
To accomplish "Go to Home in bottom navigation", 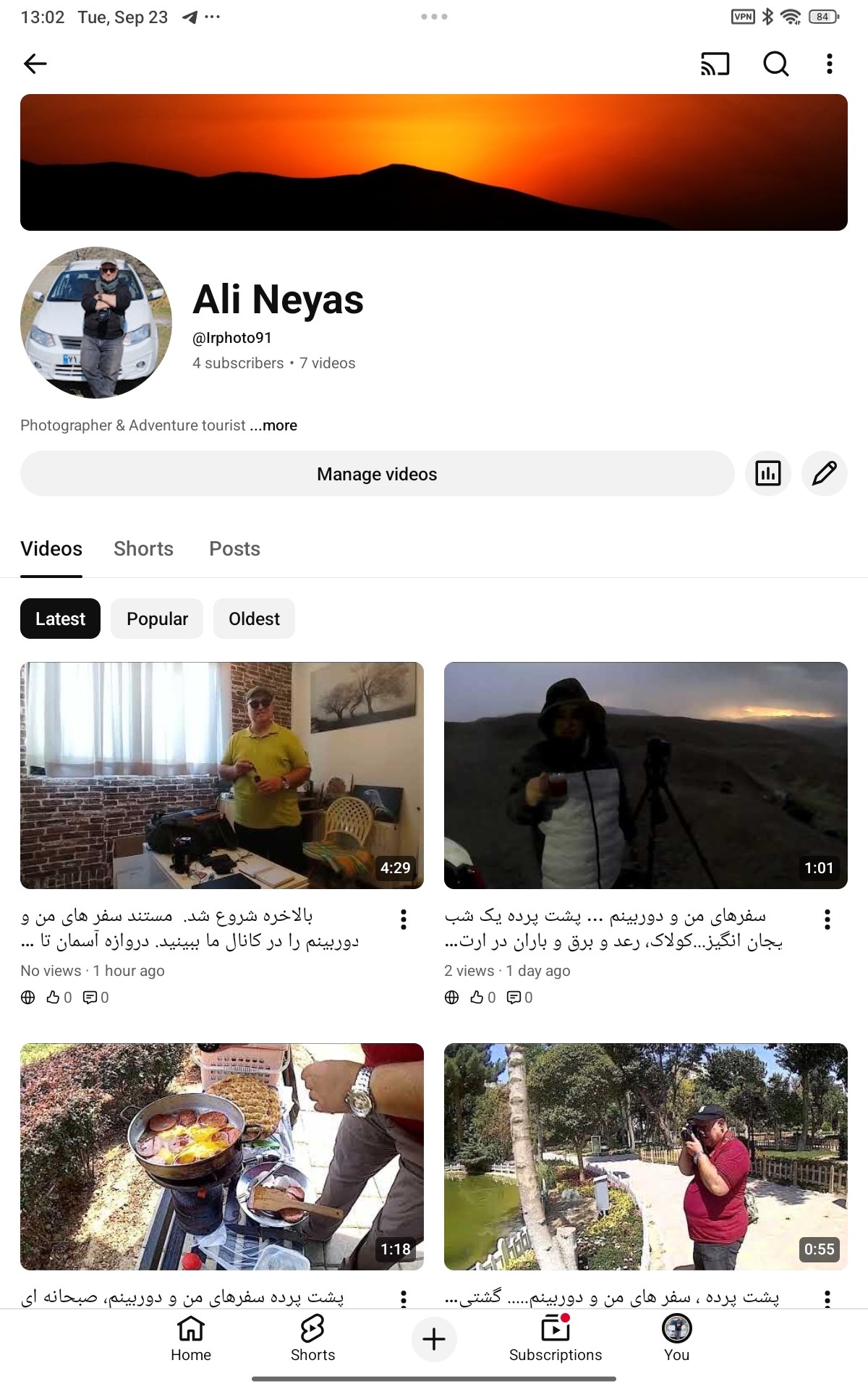I will [x=191, y=1338].
